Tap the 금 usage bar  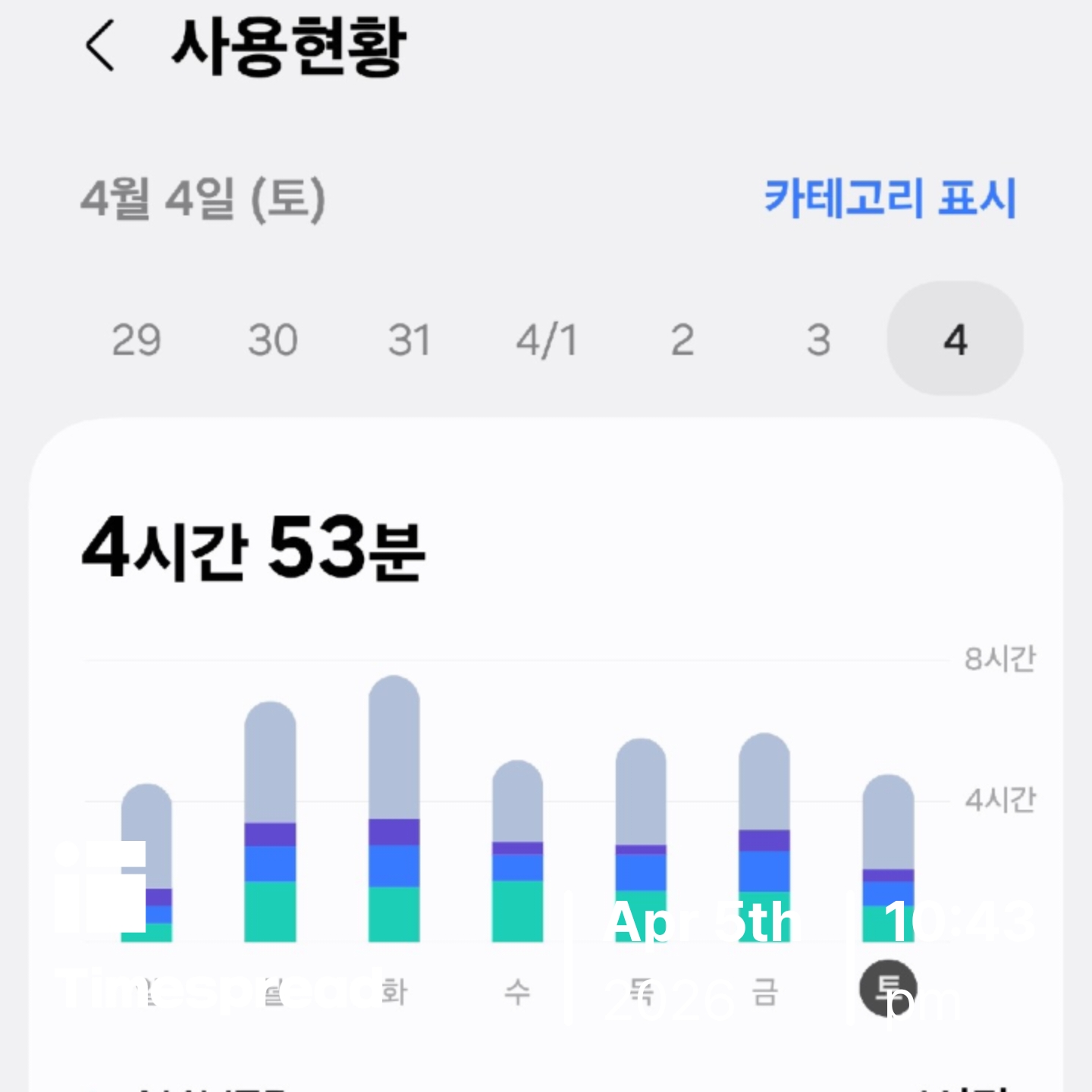pyautogui.click(x=764, y=837)
